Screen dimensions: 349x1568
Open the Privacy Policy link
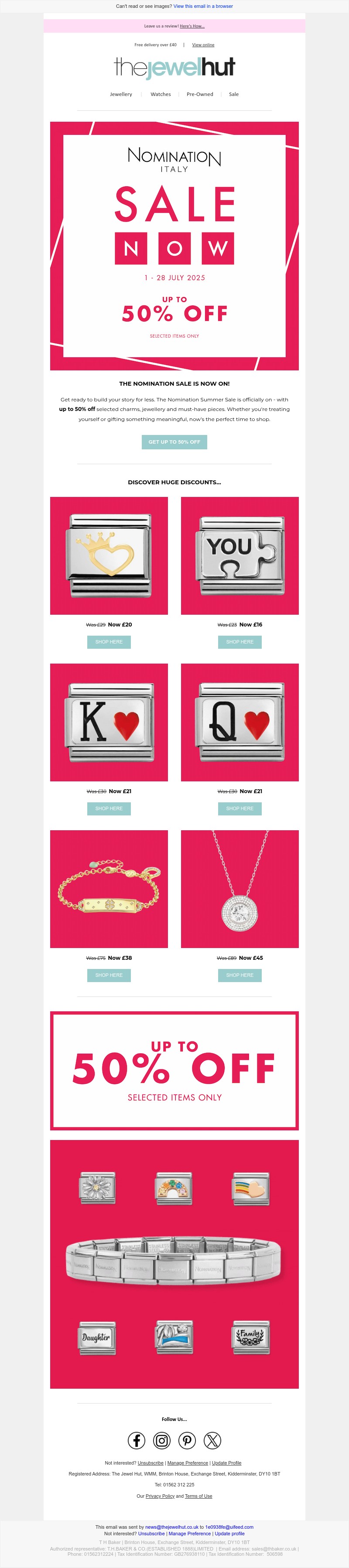[160, 1496]
